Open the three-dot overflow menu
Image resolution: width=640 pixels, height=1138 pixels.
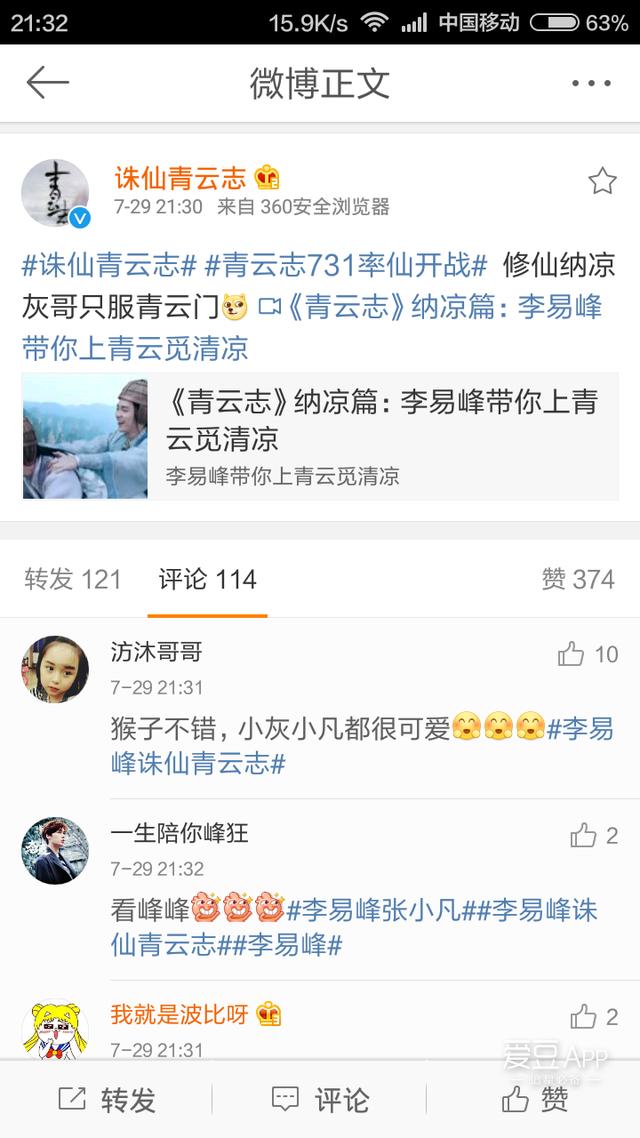click(x=591, y=83)
